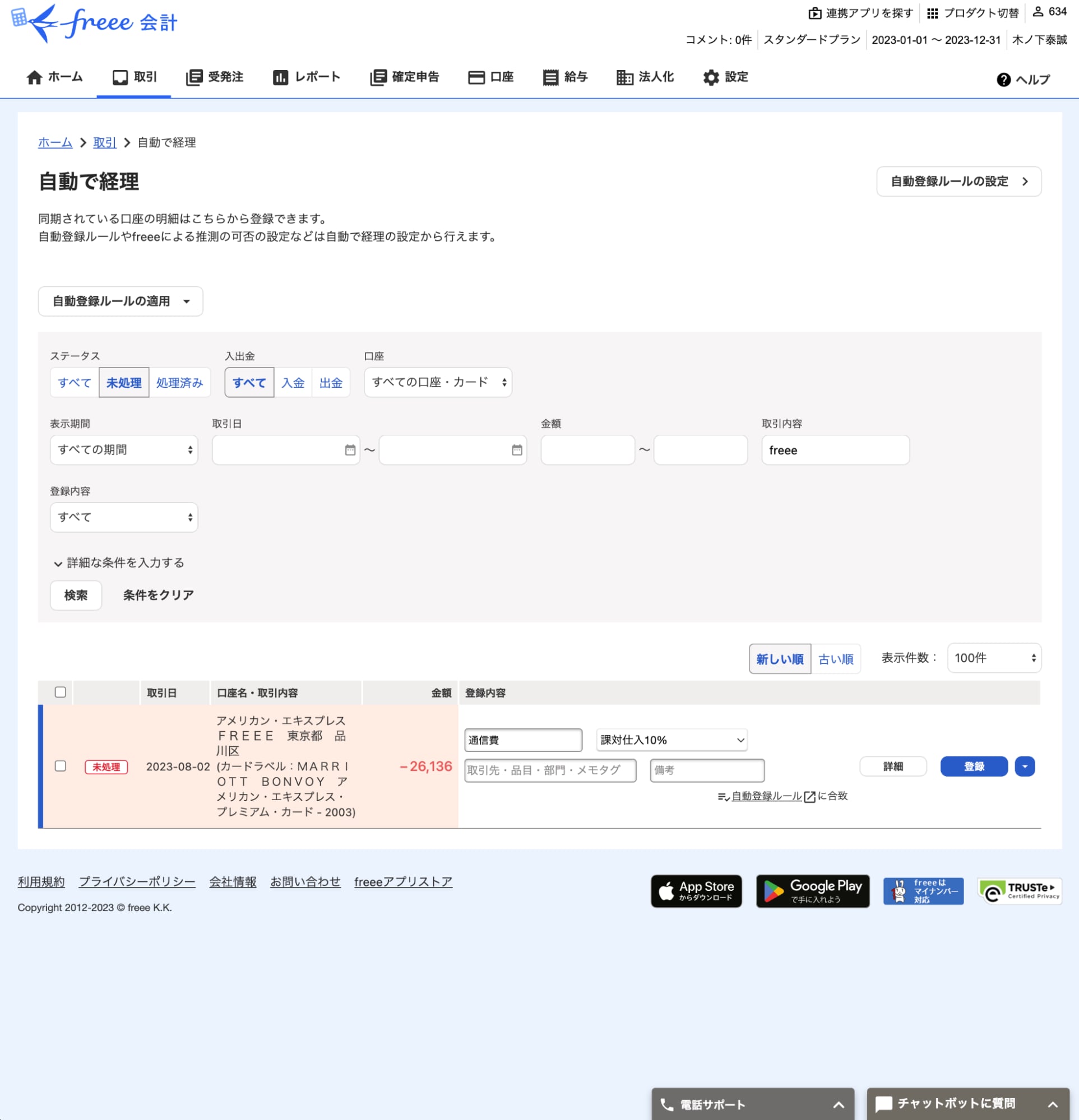Select 出金 in the 入出金 filter
Screen dimensions: 1079x1120
point(331,382)
